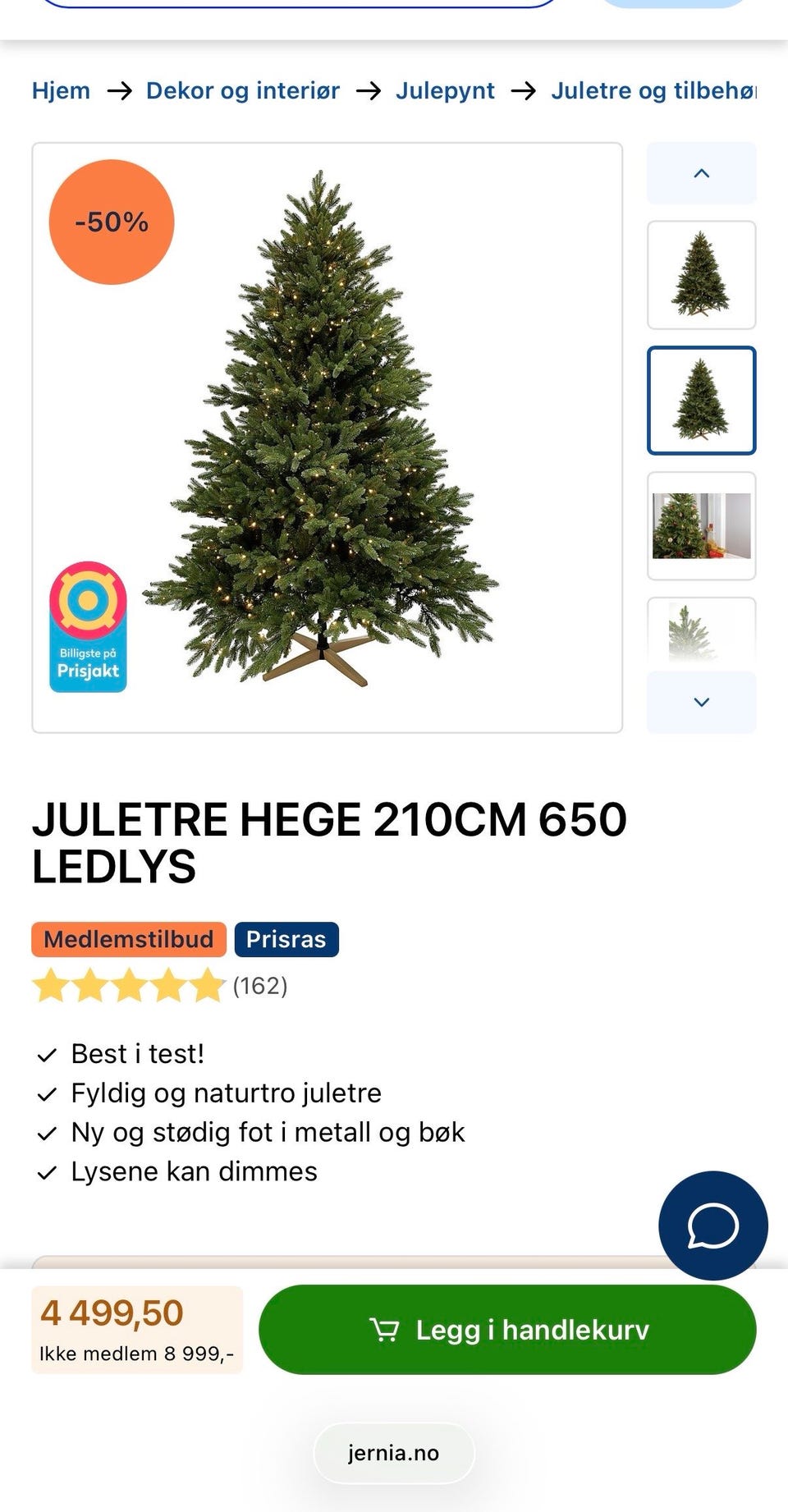Click the five-star rating stars
The height and width of the screenshot is (1512, 788).
click(127, 987)
